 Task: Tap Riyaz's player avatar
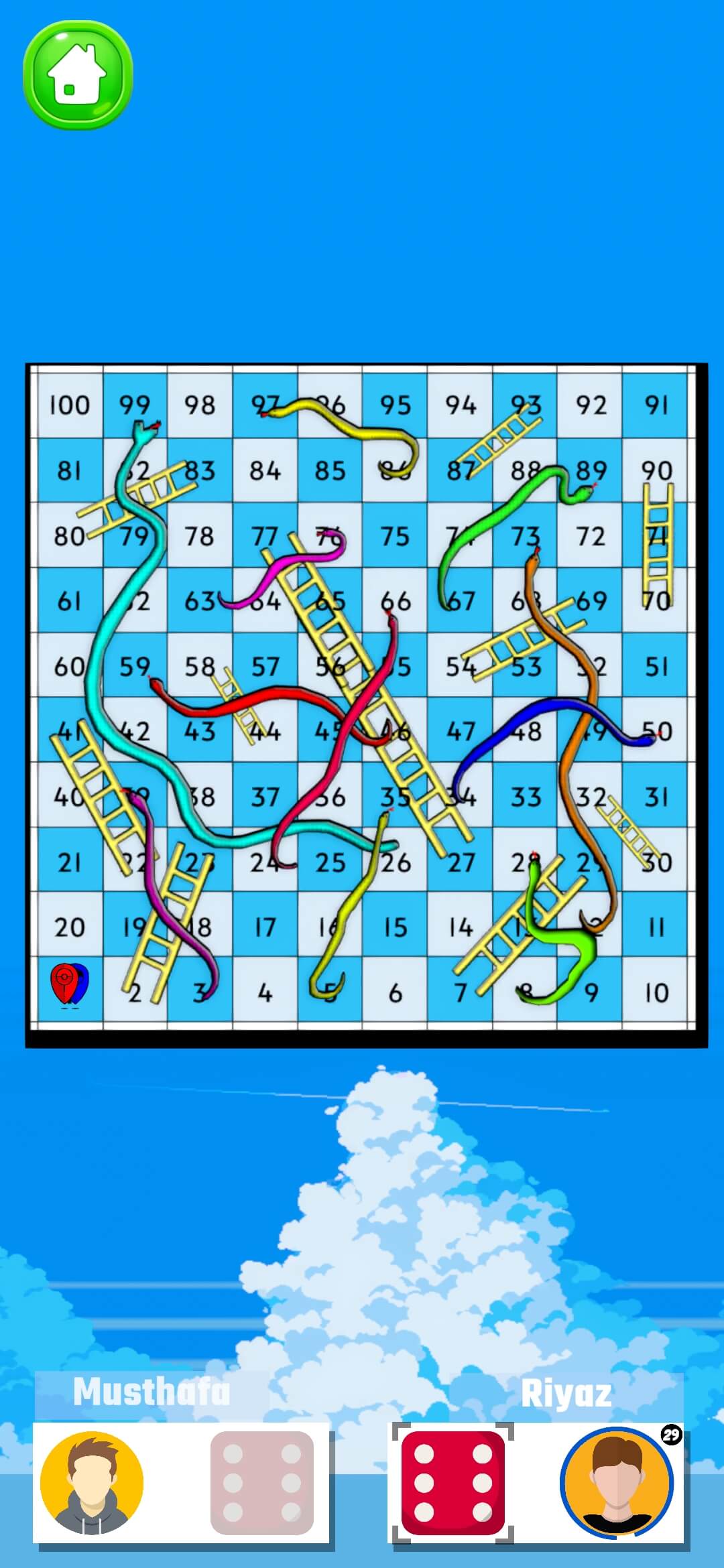[x=615, y=1480]
